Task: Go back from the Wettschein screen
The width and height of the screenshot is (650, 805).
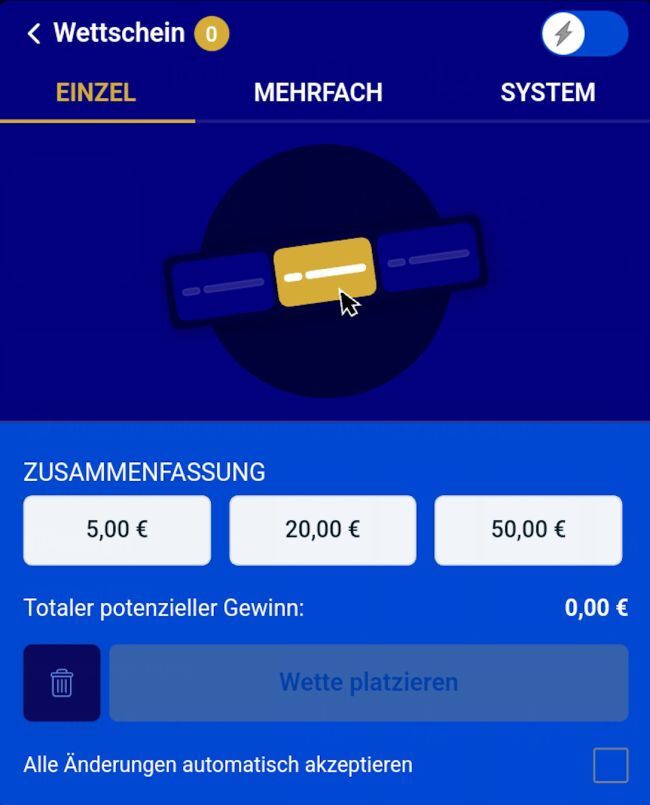Action: click(x=34, y=34)
